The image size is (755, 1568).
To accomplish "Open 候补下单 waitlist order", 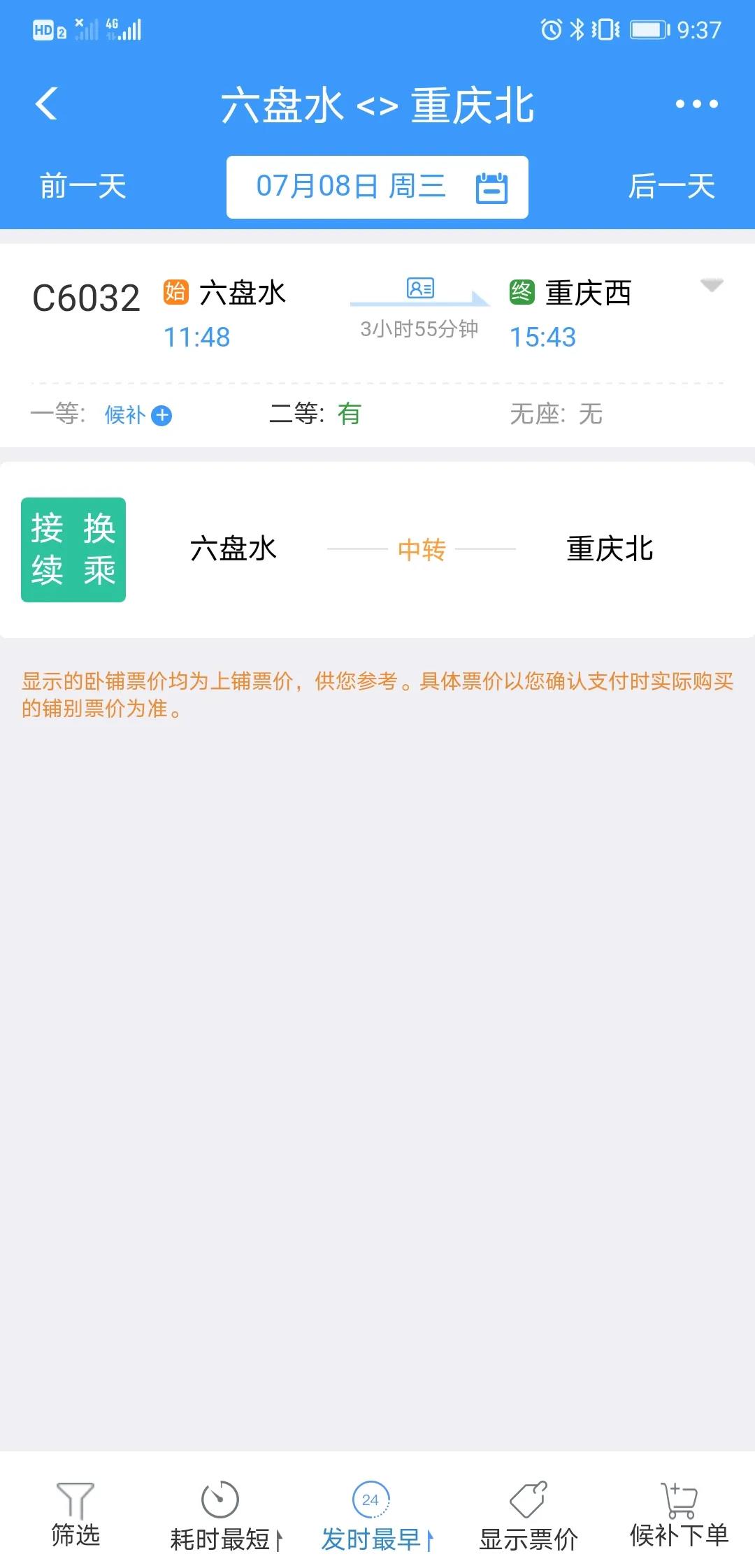I will tap(679, 1514).
